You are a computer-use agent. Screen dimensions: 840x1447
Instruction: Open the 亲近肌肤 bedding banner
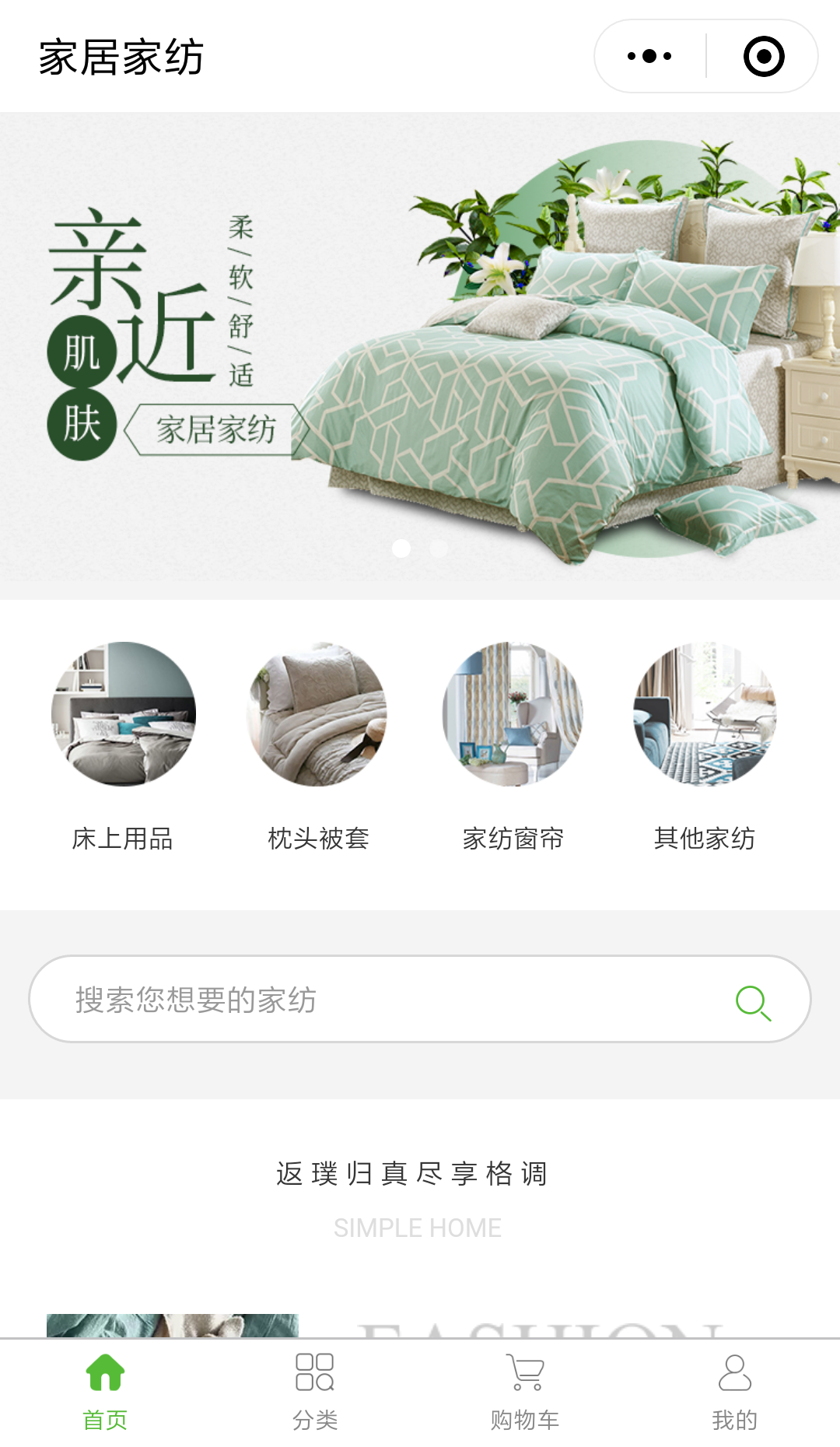click(x=420, y=356)
